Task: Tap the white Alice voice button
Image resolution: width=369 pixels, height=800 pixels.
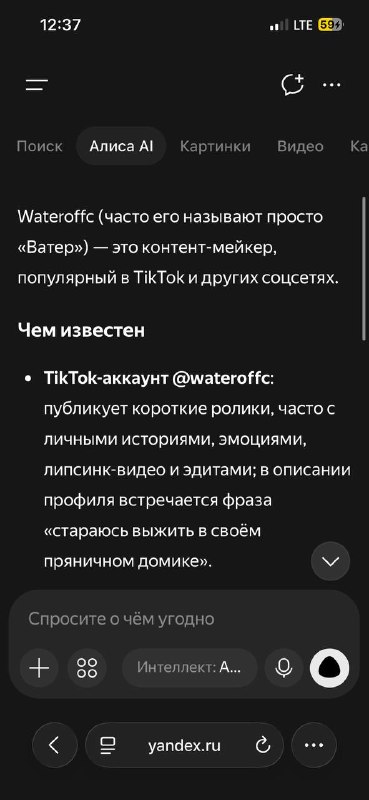Action: click(x=330, y=667)
